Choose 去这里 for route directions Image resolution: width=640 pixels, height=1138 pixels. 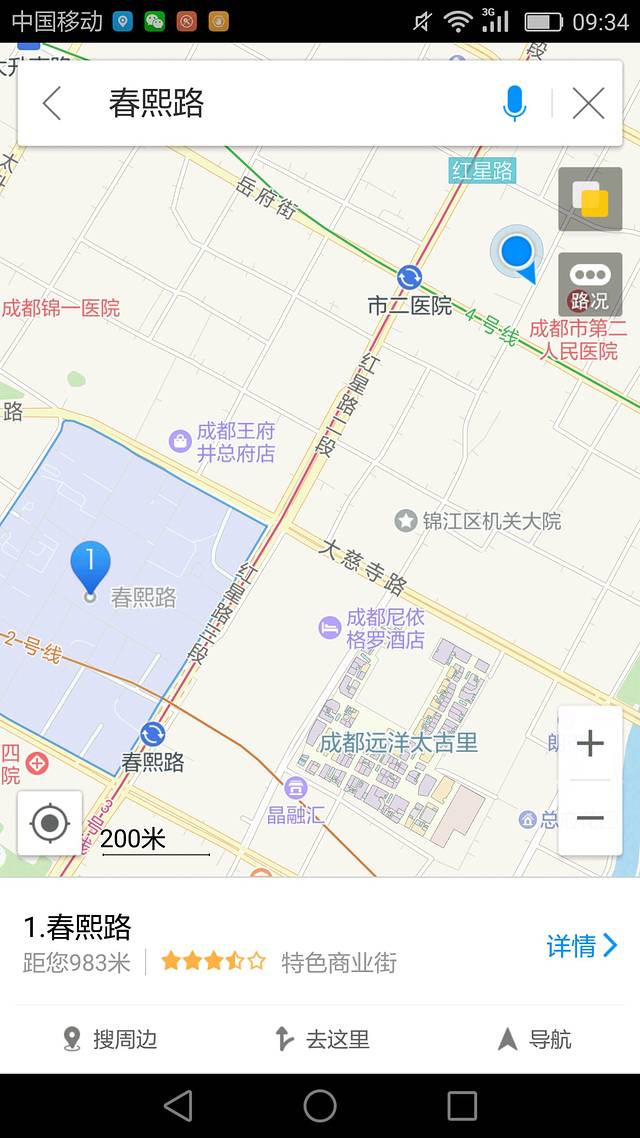[322, 1040]
